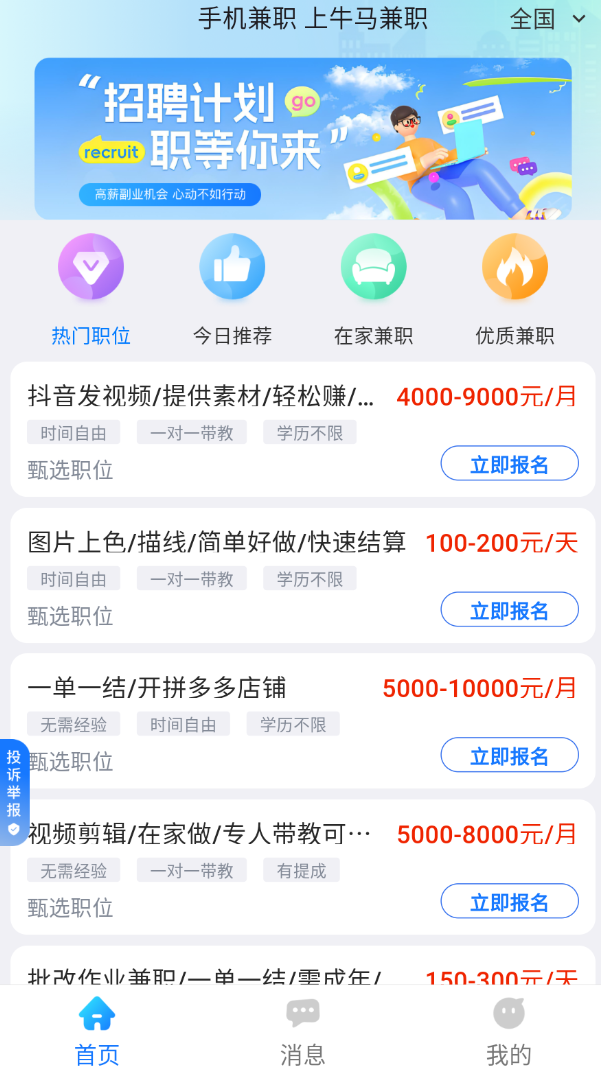Screen dimensions: 601x1074
Task: Tap the 投诉举报 side button
Action: (x=14, y=792)
